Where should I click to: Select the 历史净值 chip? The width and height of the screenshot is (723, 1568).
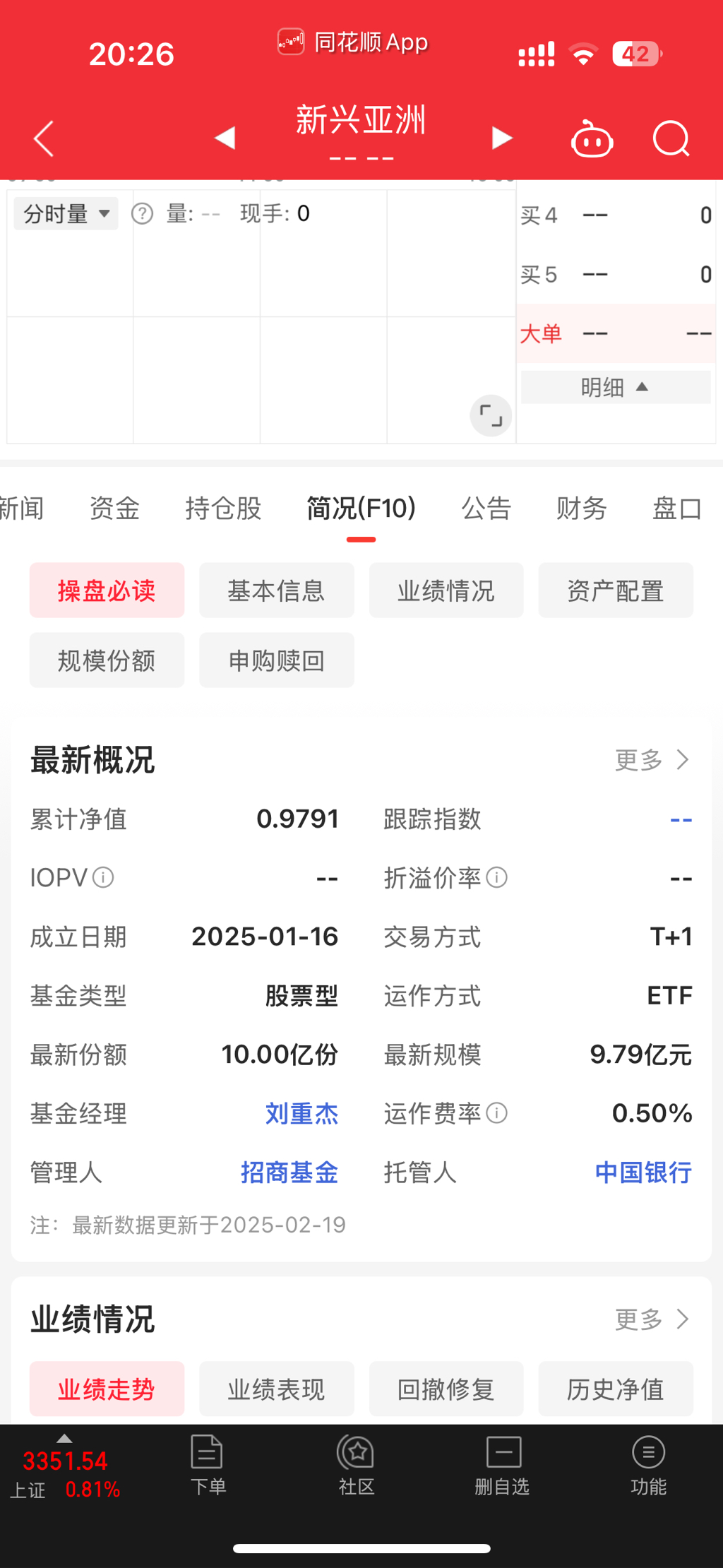tap(615, 1389)
